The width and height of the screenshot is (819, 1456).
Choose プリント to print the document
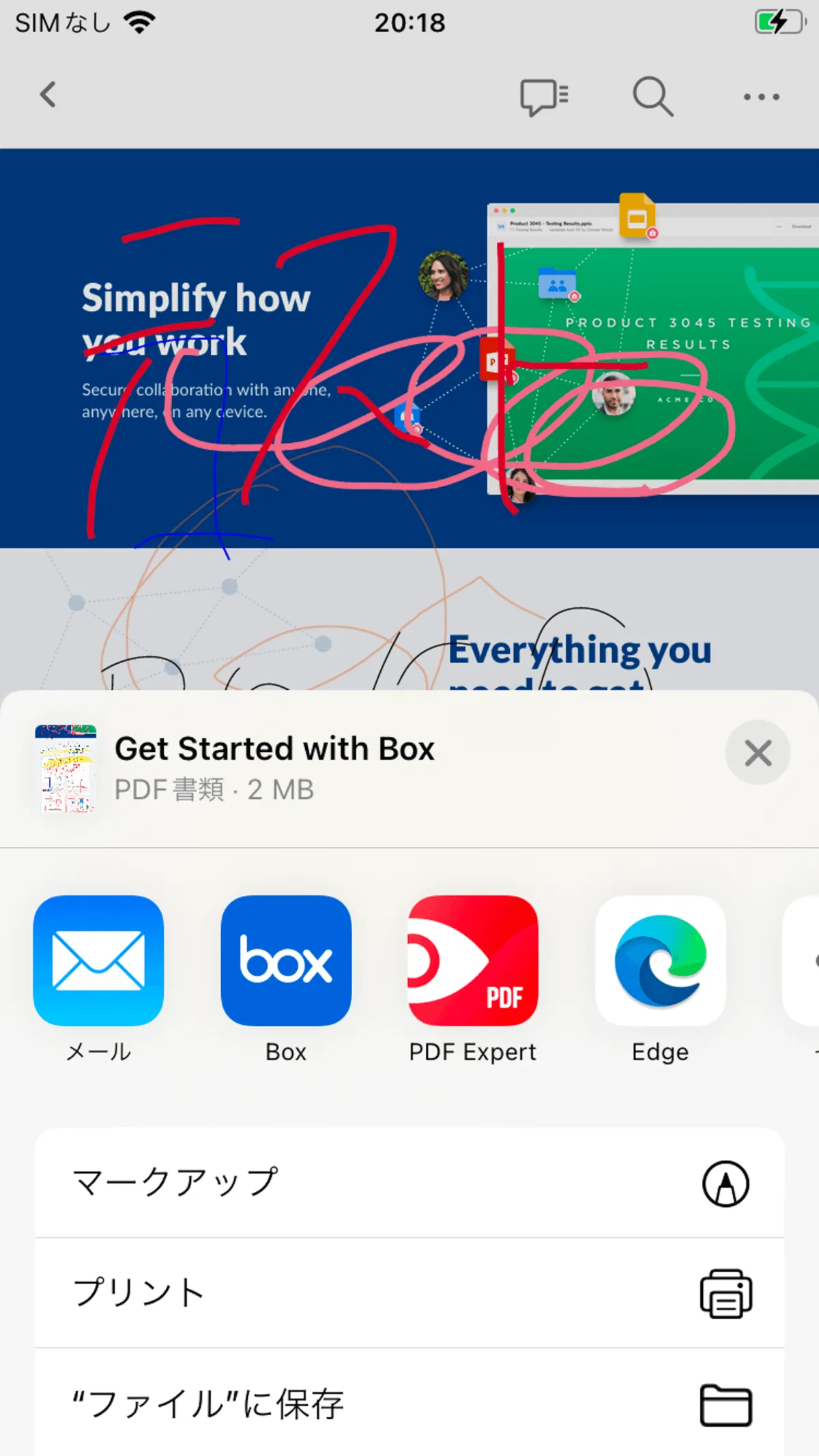(409, 1293)
